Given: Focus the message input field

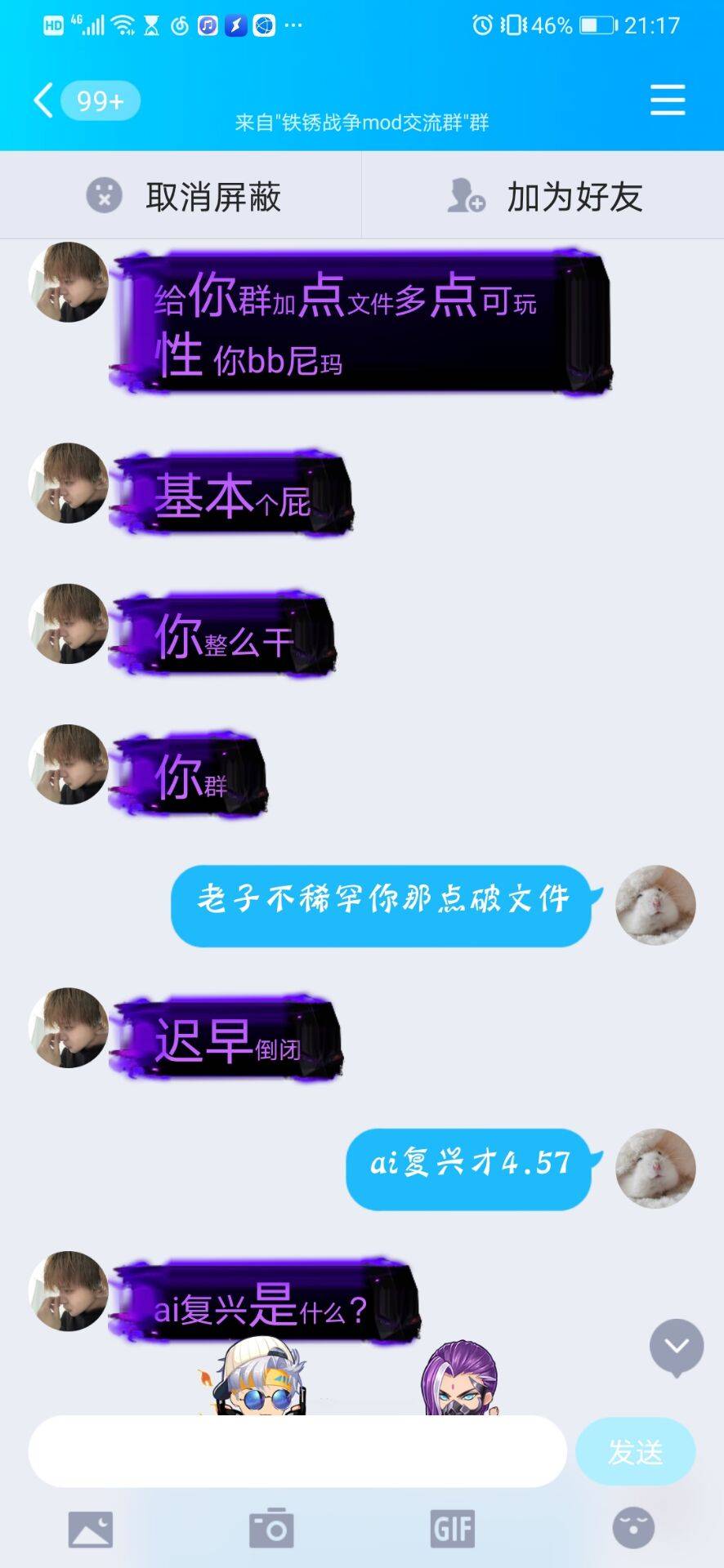Looking at the screenshot, I should tap(297, 1451).
